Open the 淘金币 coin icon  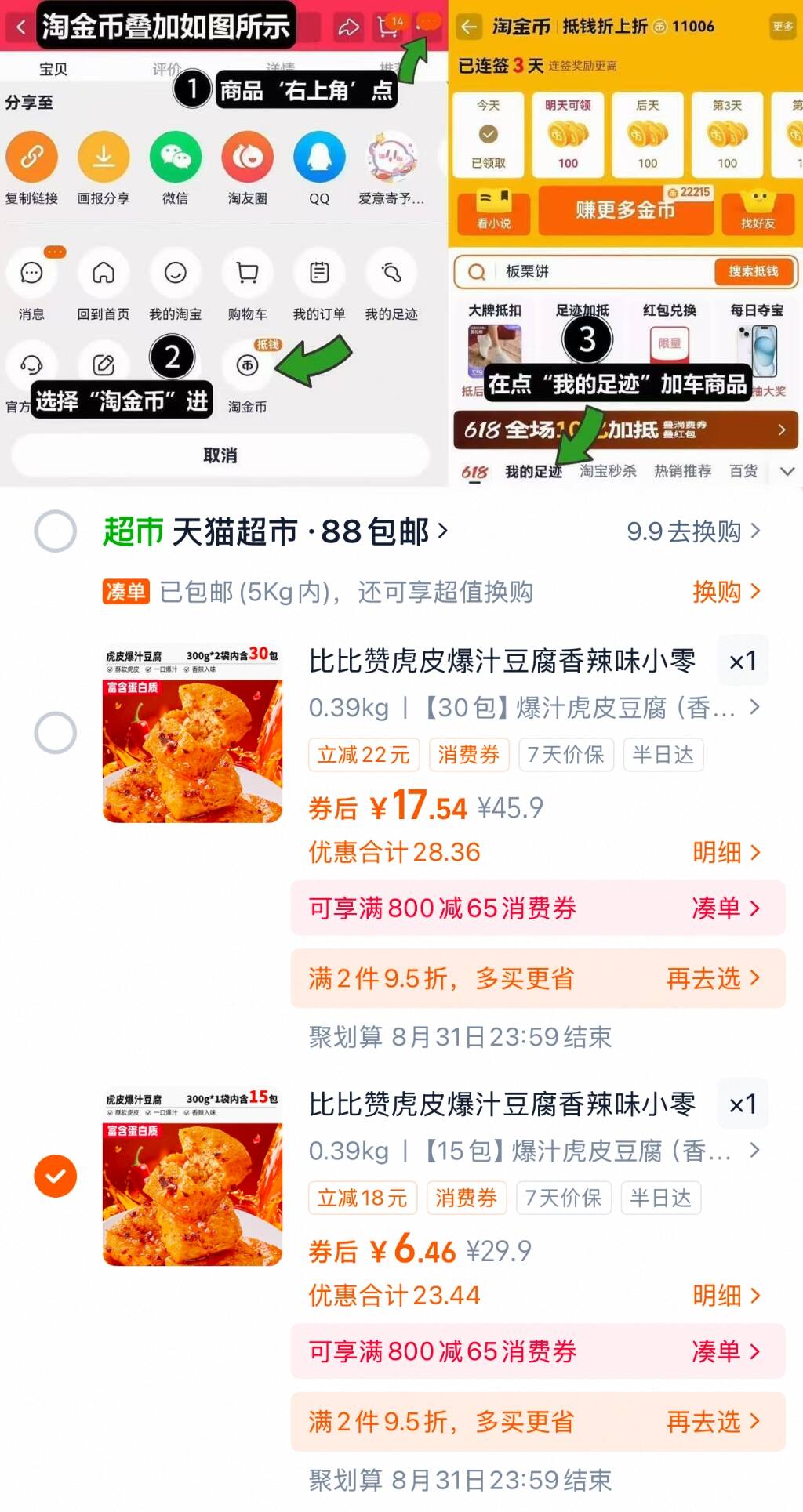[247, 366]
